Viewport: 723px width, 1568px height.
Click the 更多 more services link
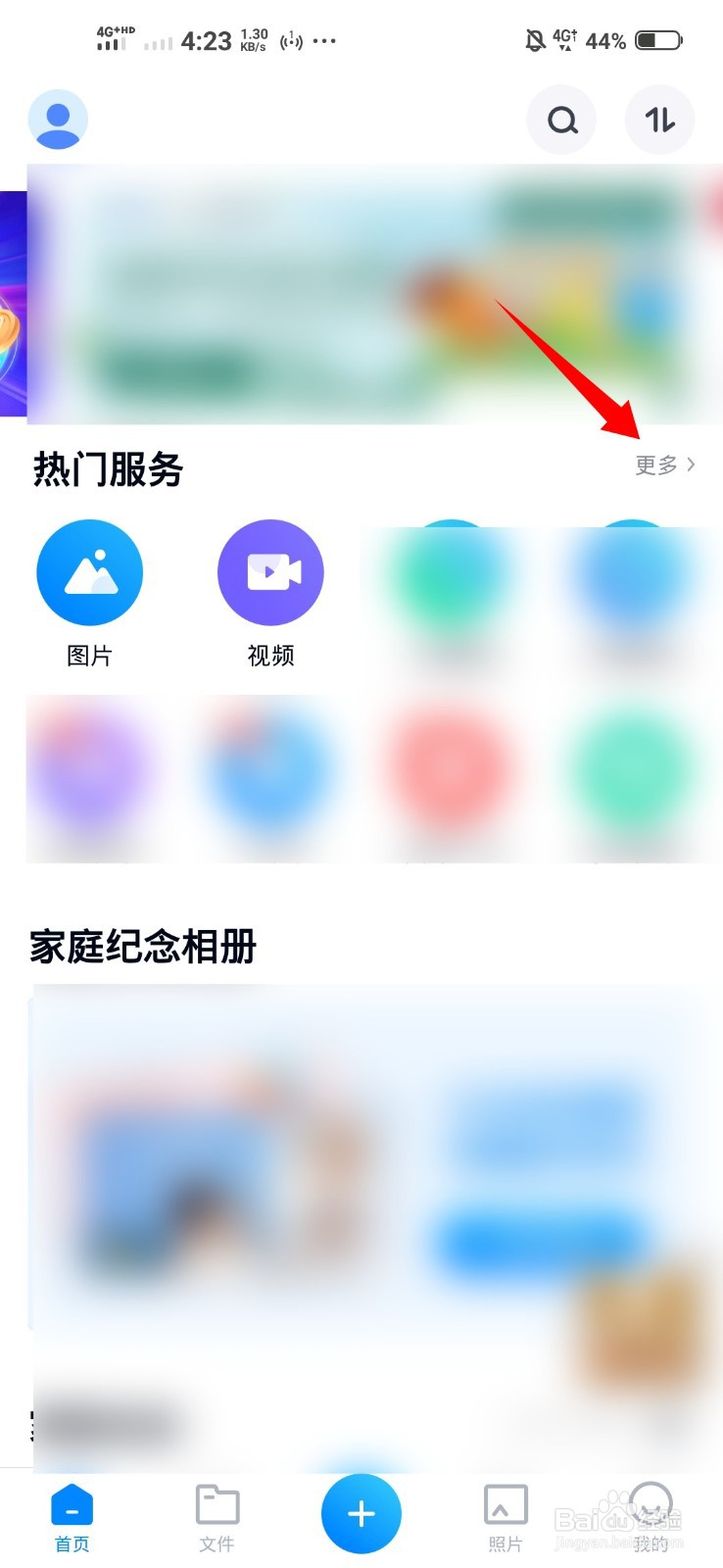(x=654, y=465)
